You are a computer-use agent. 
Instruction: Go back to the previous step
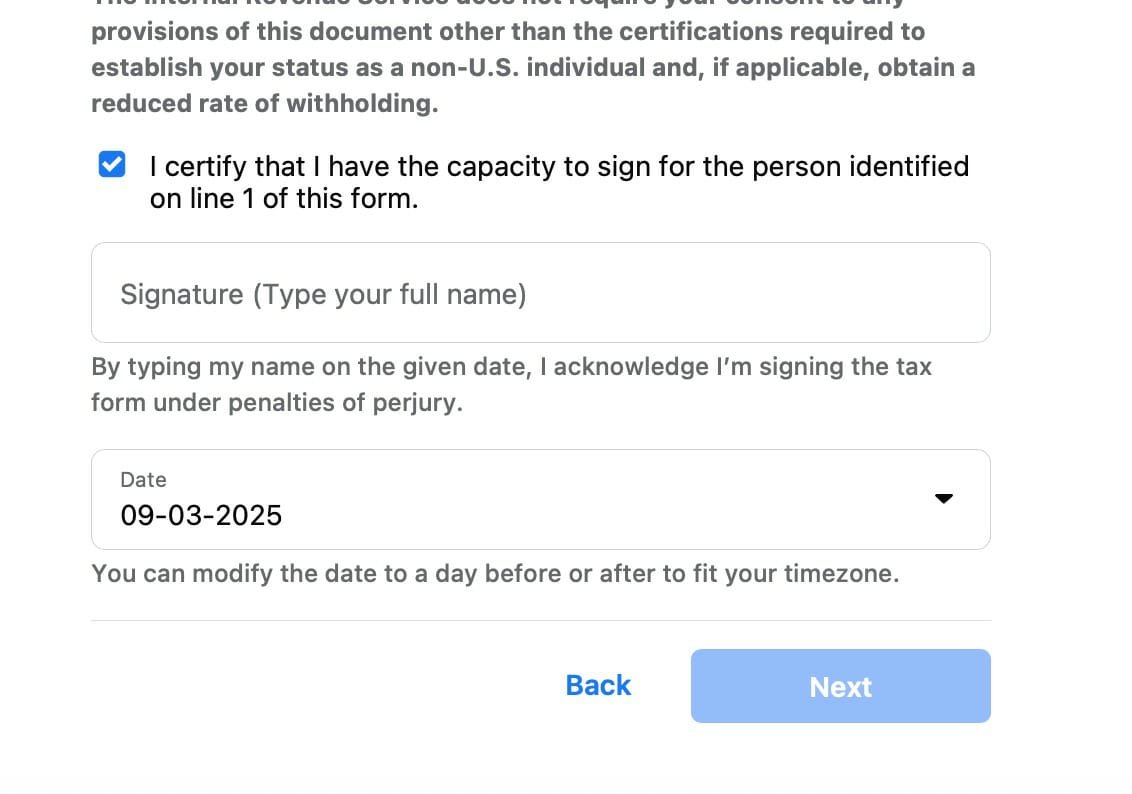[598, 685]
